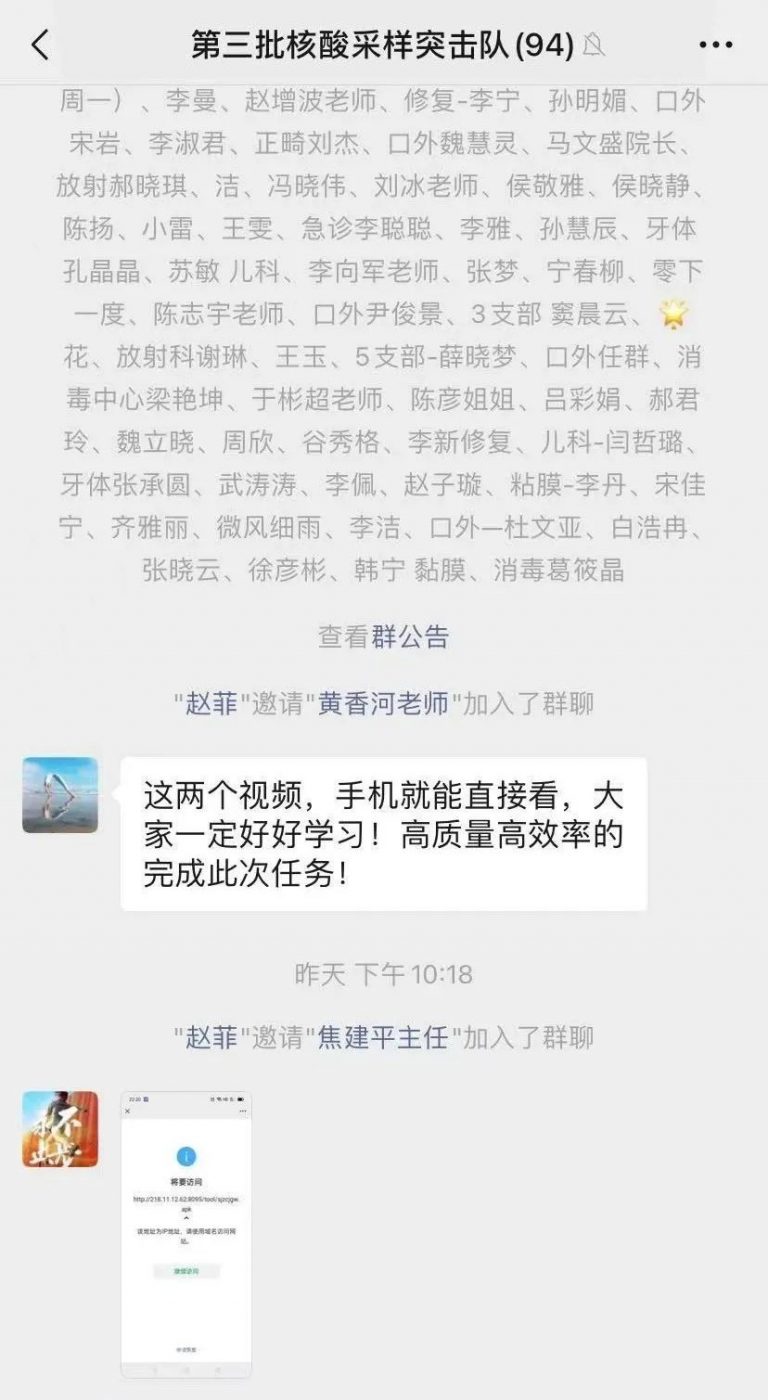Image resolution: width=768 pixels, height=1400 pixels.
Task: View 黄香河老师's profile
Action: (x=383, y=703)
